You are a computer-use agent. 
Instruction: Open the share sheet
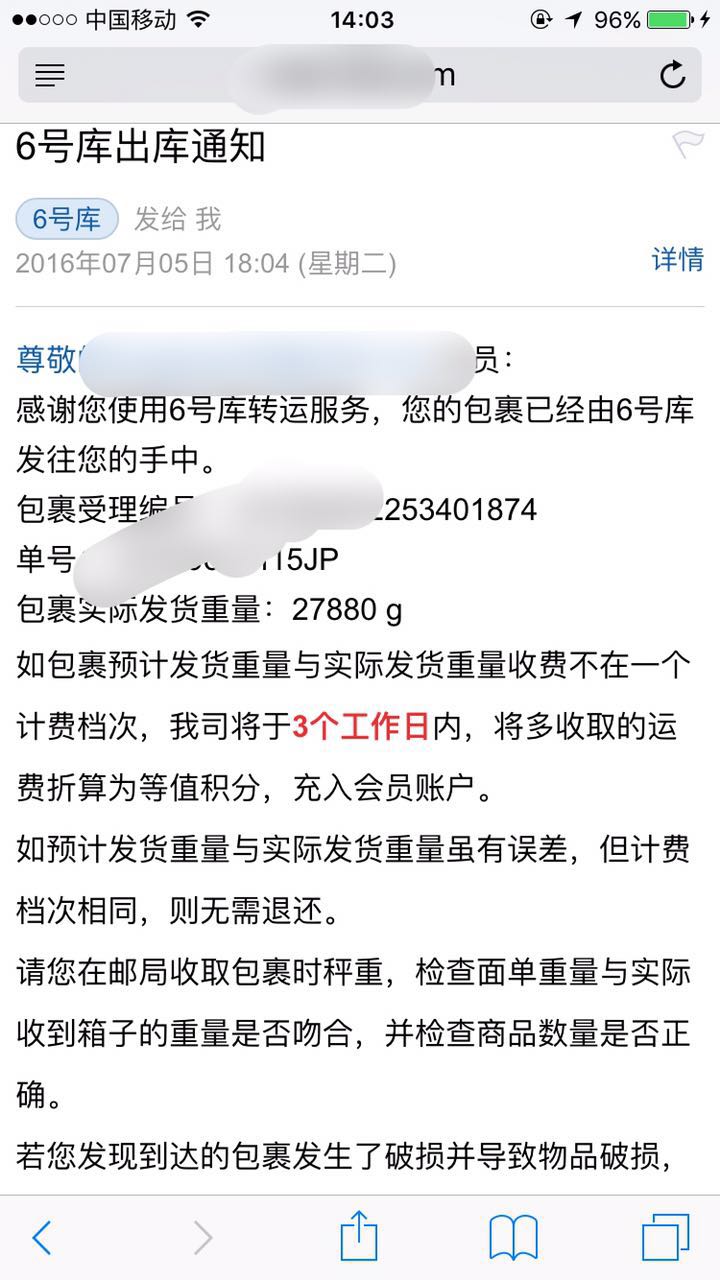click(359, 1236)
